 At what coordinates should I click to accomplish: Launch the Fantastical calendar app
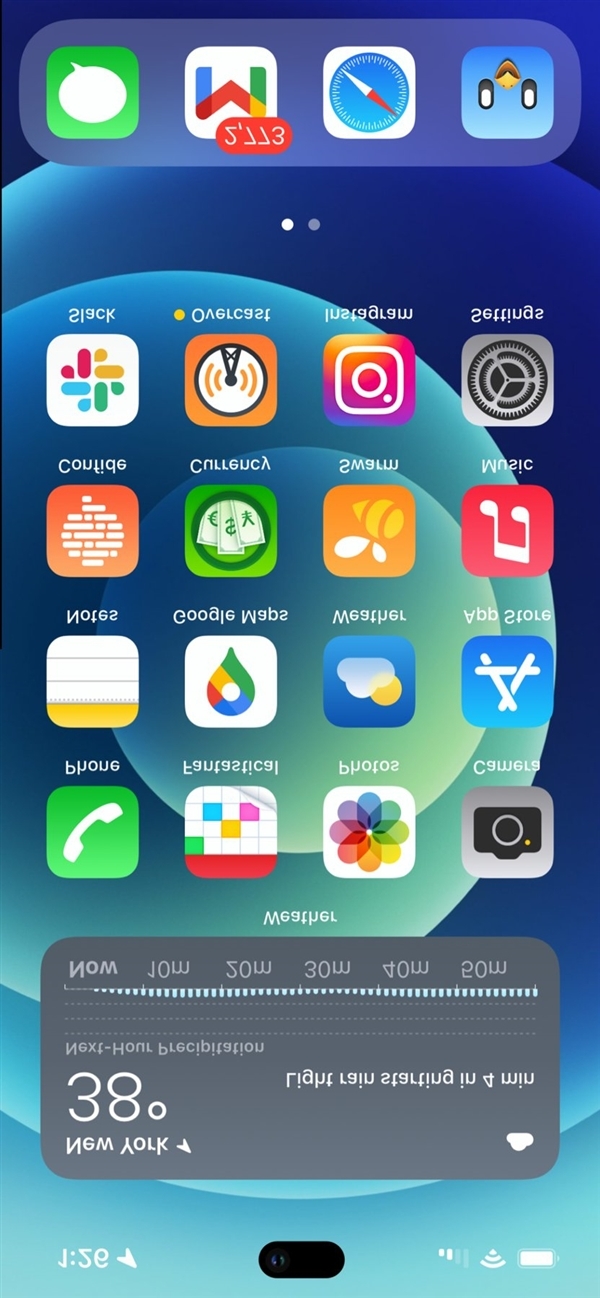(231, 832)
